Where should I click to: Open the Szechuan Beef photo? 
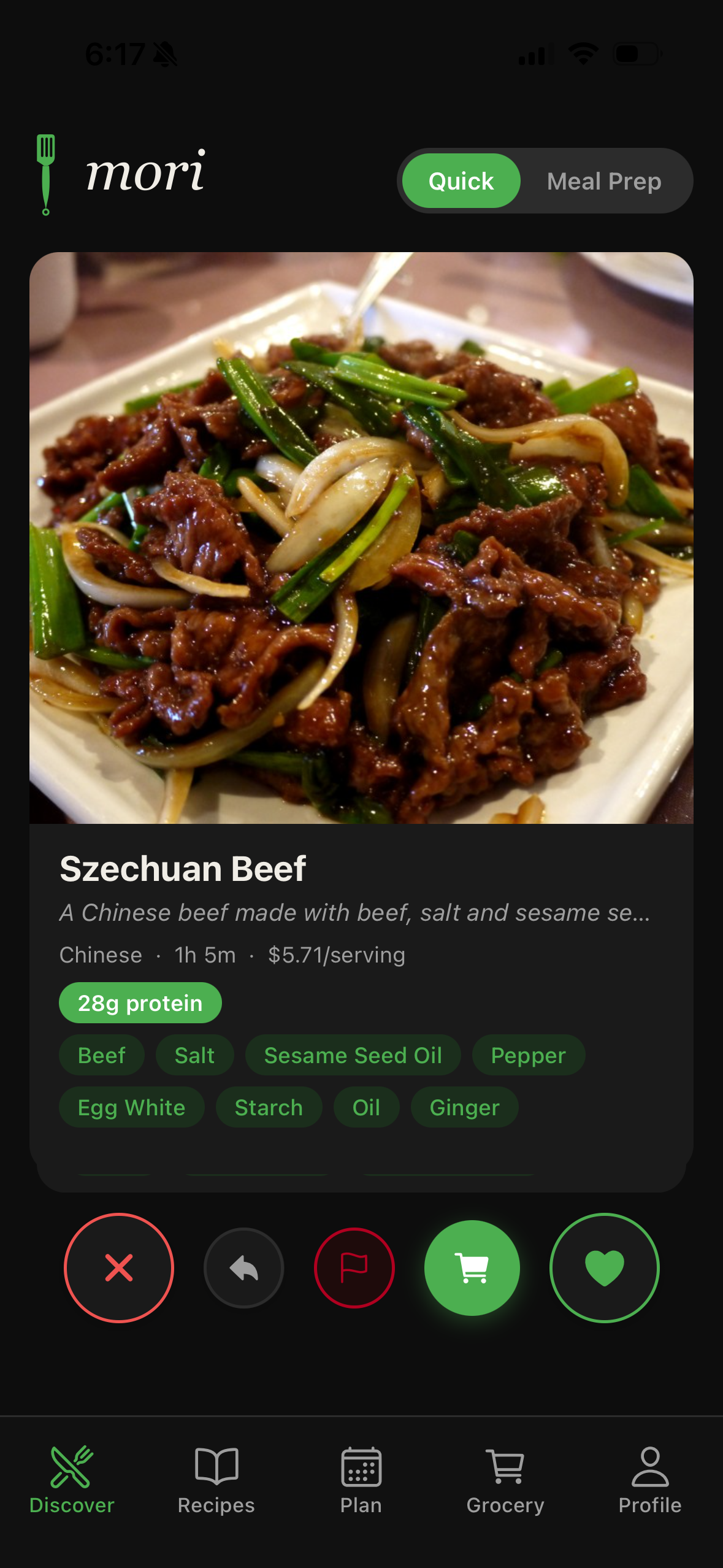[x=361, y=540]
